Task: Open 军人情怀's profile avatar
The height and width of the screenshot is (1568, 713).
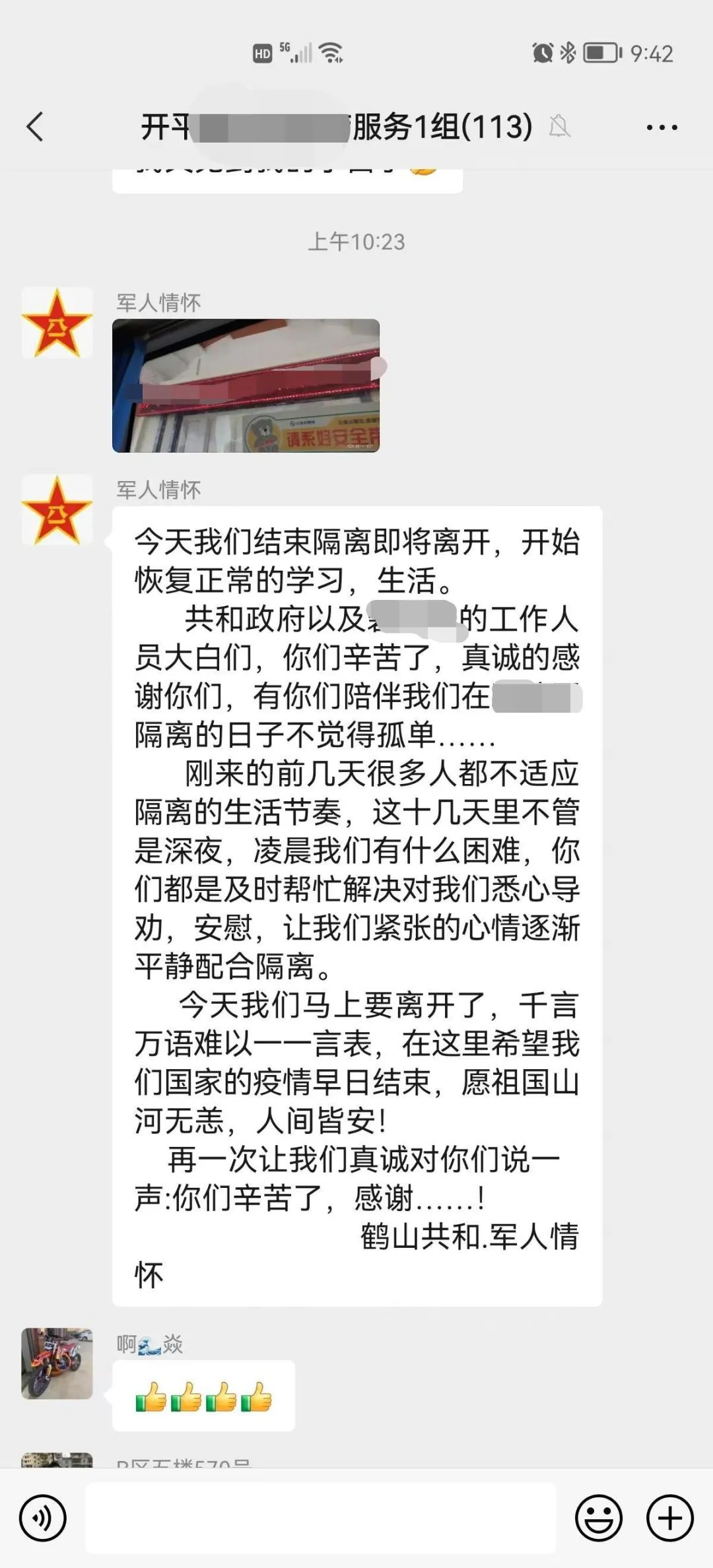Action: click(56, 320)
